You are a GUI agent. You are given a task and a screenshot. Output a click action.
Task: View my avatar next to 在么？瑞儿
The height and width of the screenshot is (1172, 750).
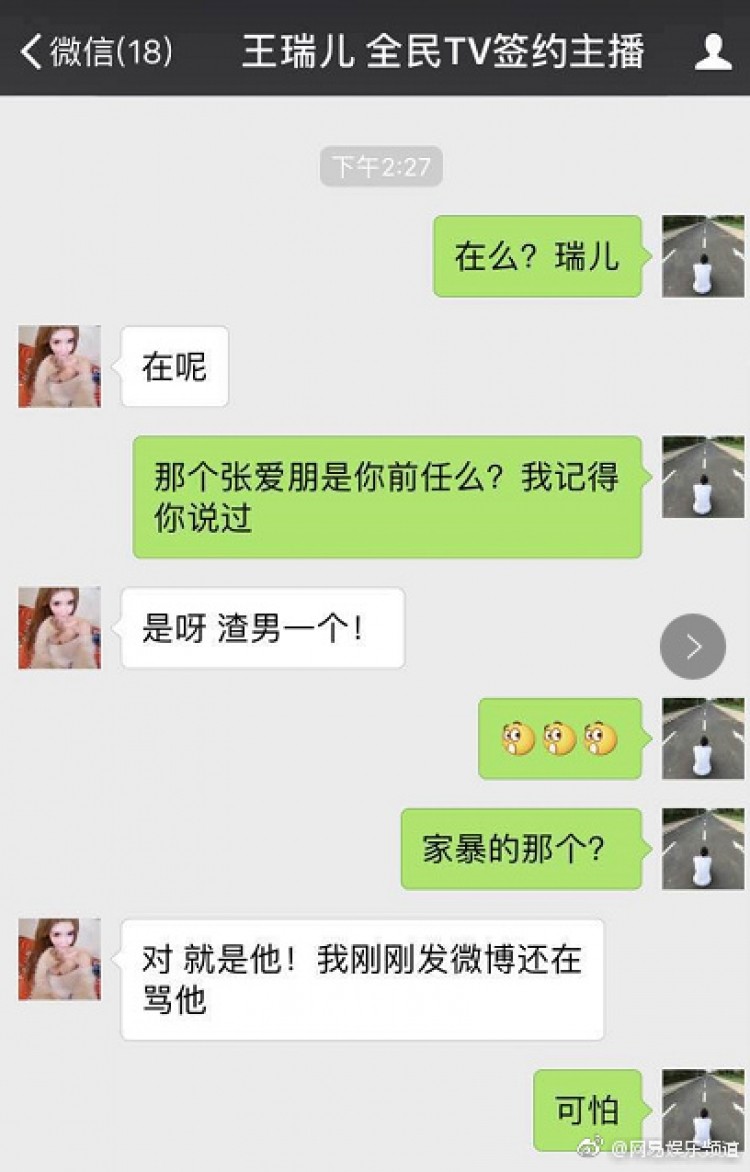[703, 256]
